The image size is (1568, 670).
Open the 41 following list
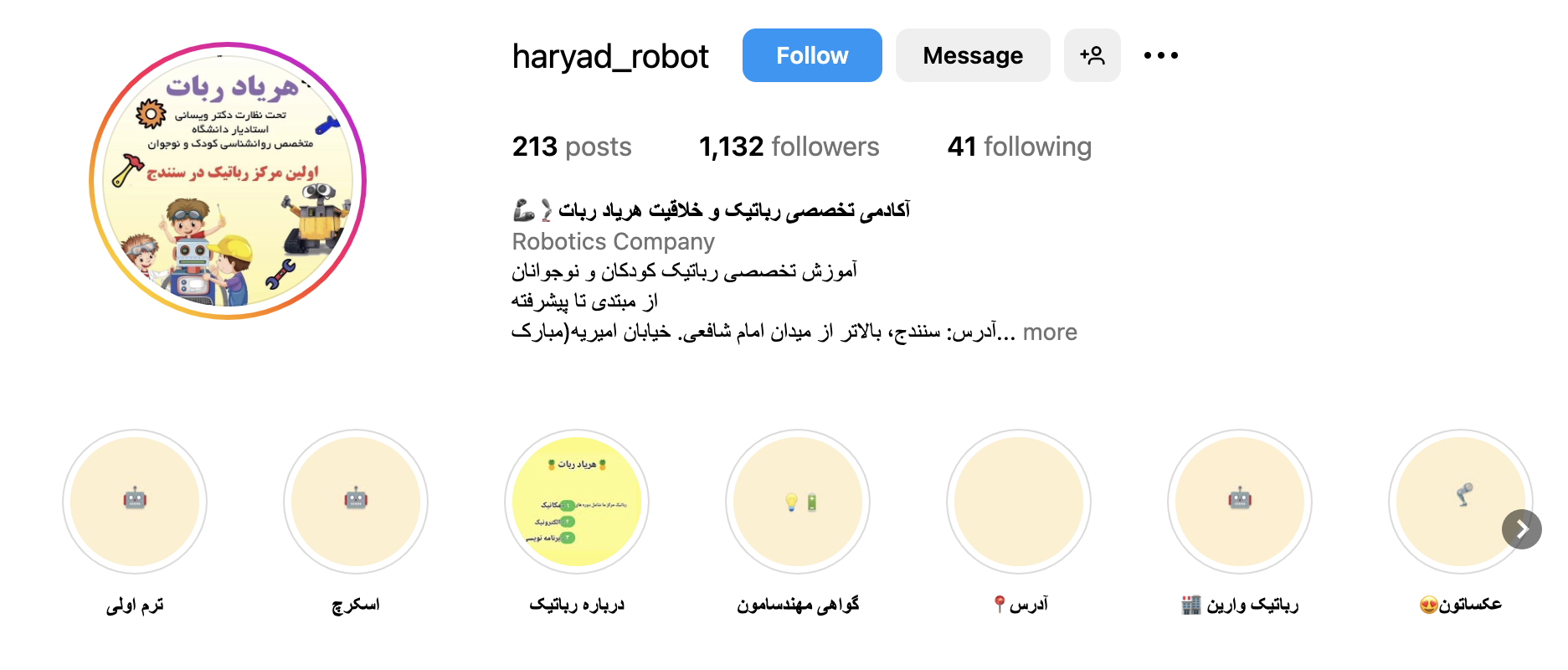[1019, 147]
